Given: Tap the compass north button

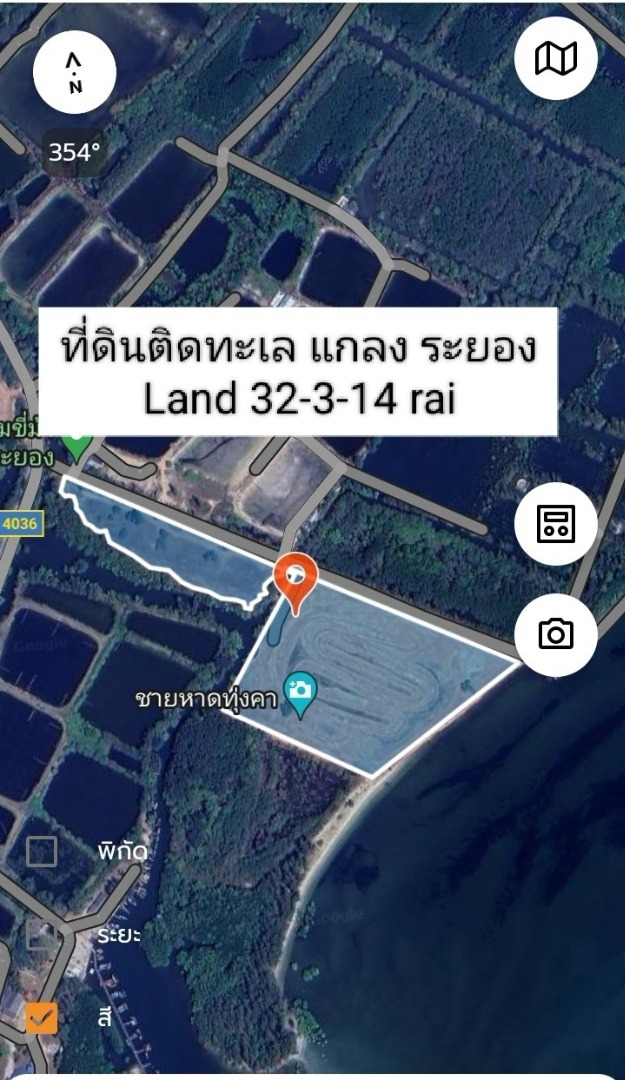Looking at the screenshot, I should click(x=75, y=73).
